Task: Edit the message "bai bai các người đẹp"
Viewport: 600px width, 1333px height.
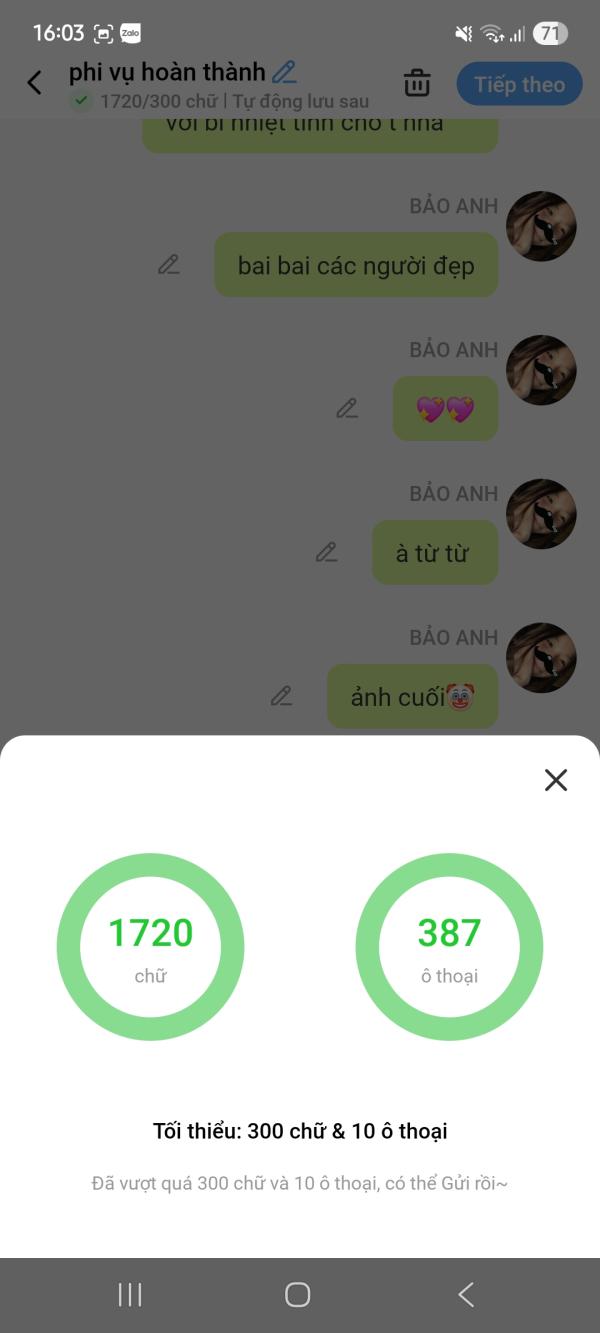Action: (x=169, y=265)
